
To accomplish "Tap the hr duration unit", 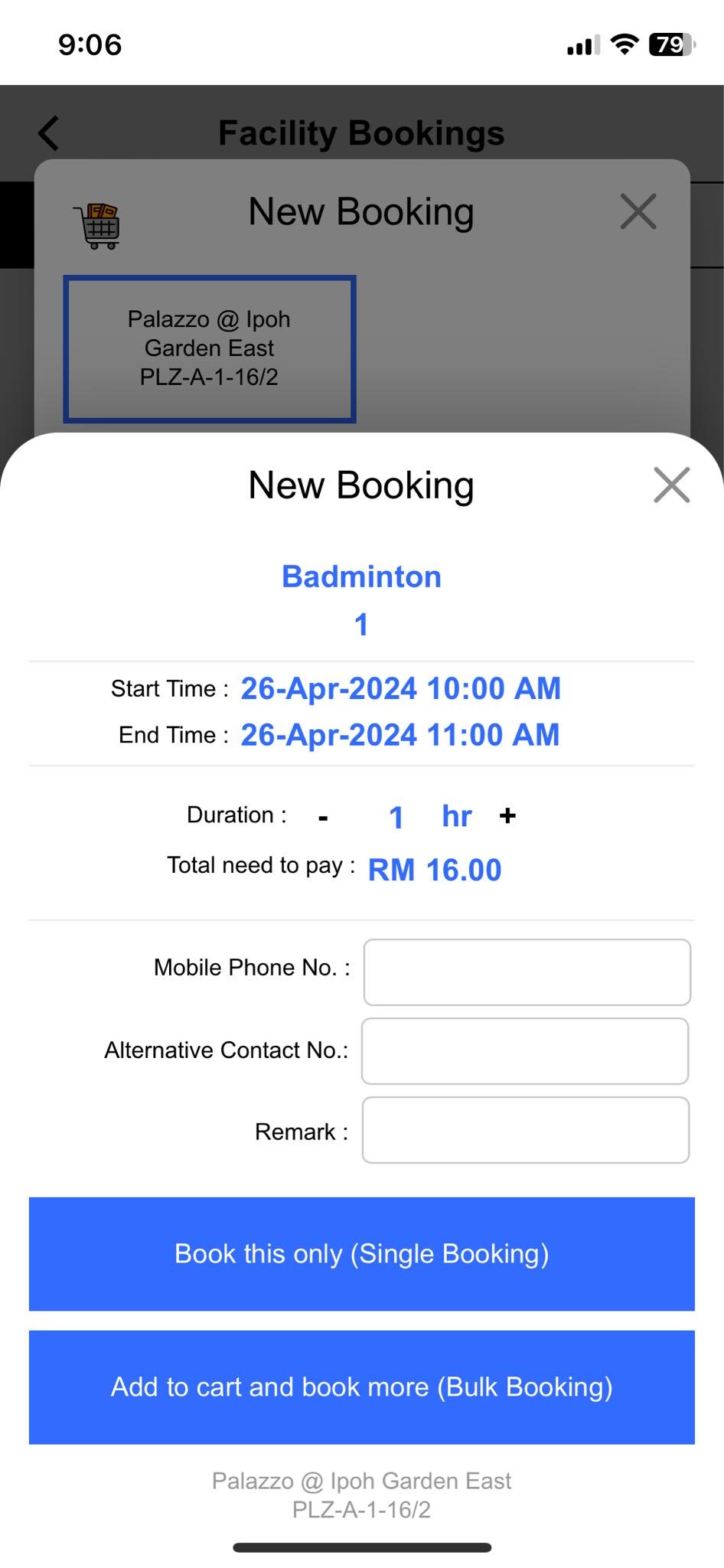I will [x=455, y=816].
